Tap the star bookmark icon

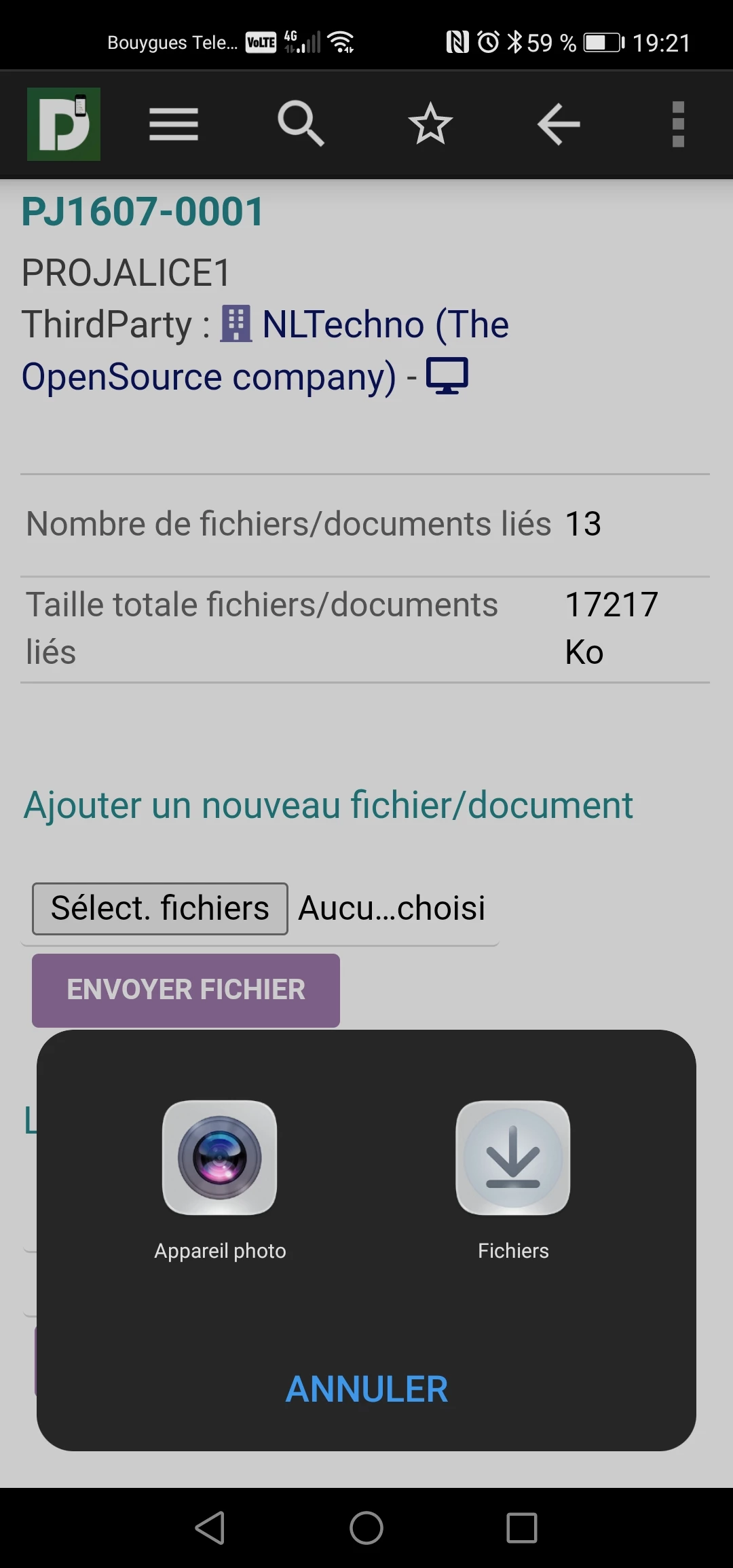[430, 124]
